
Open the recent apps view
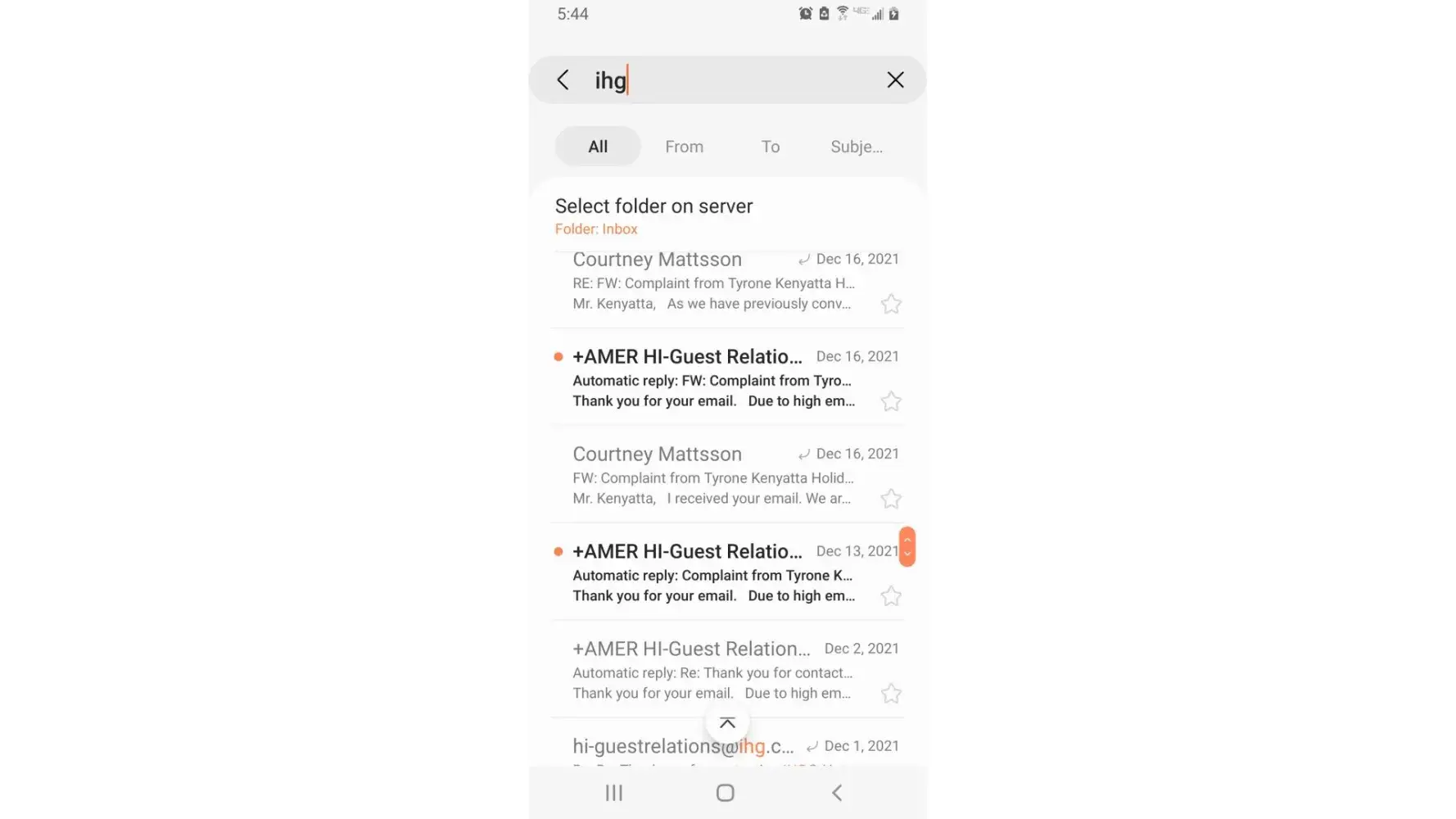614,793
